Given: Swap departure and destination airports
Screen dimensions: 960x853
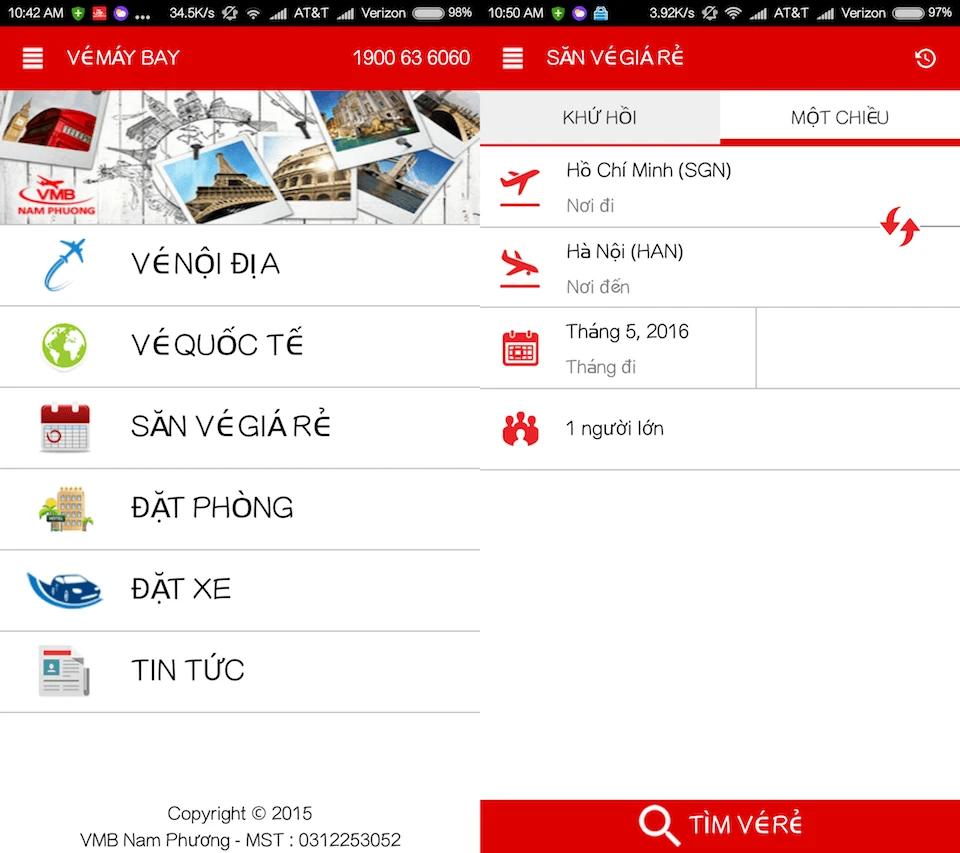Looking at the screenshot, I should (x=899, y=227).
